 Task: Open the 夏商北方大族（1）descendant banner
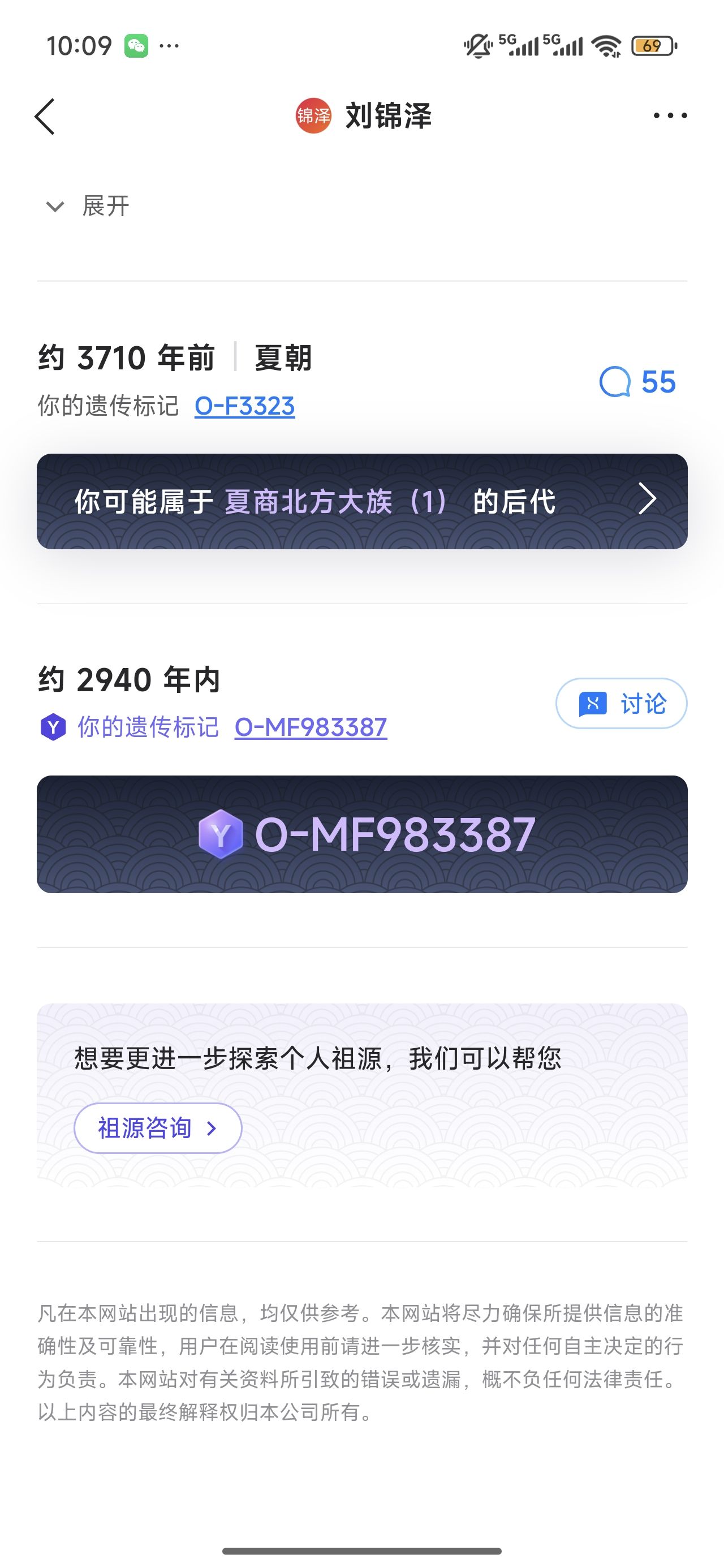coord(361,502)
